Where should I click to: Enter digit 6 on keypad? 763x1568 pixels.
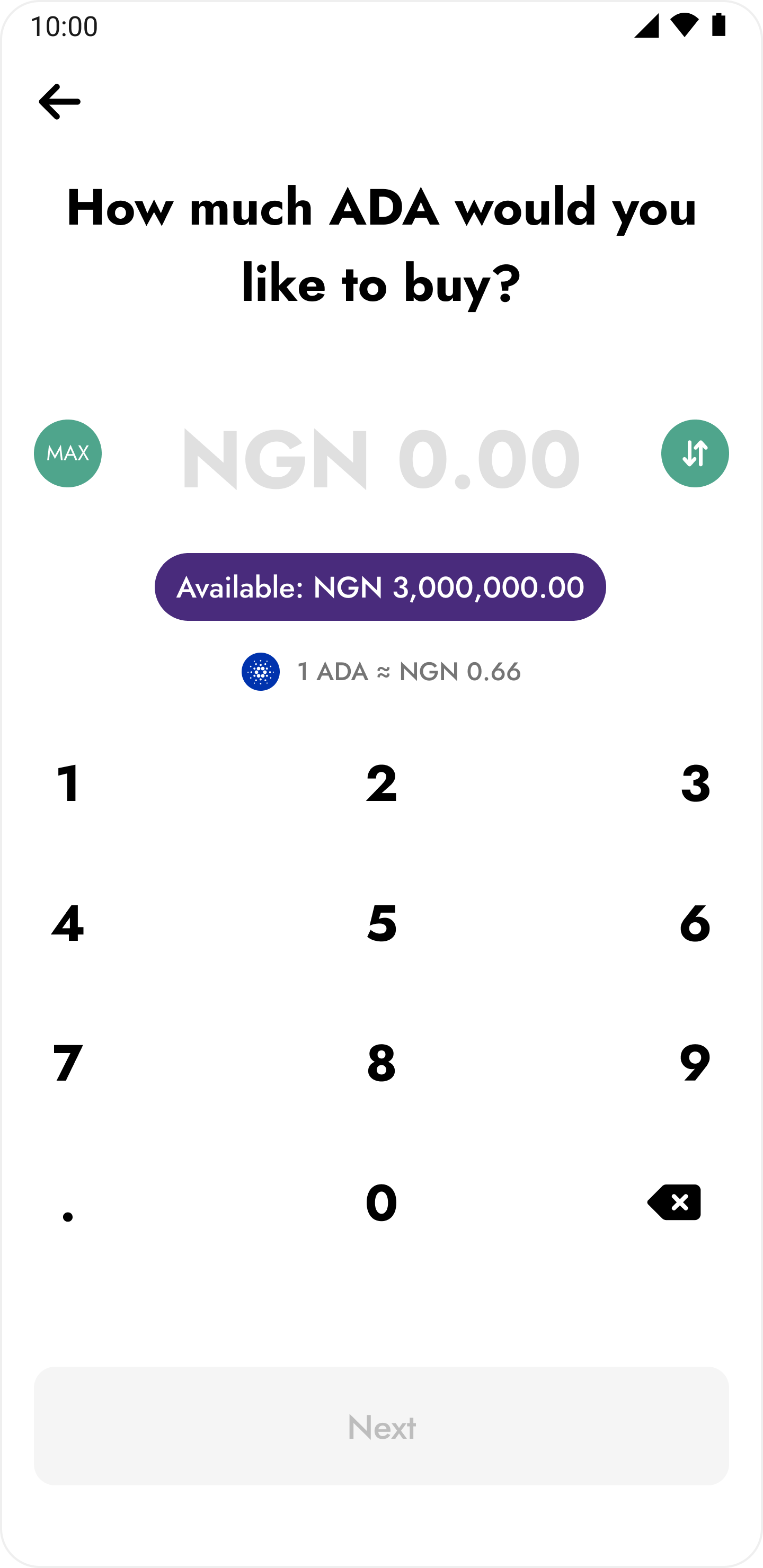[x=695, y=923]
